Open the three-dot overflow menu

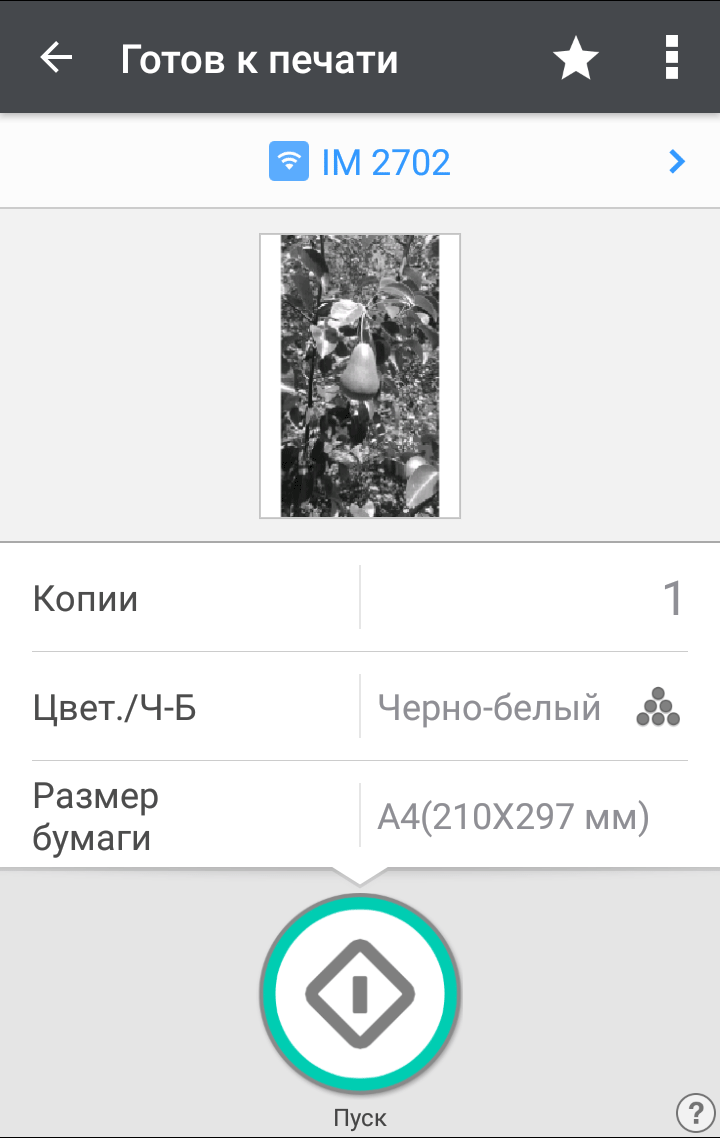[672, 58]
